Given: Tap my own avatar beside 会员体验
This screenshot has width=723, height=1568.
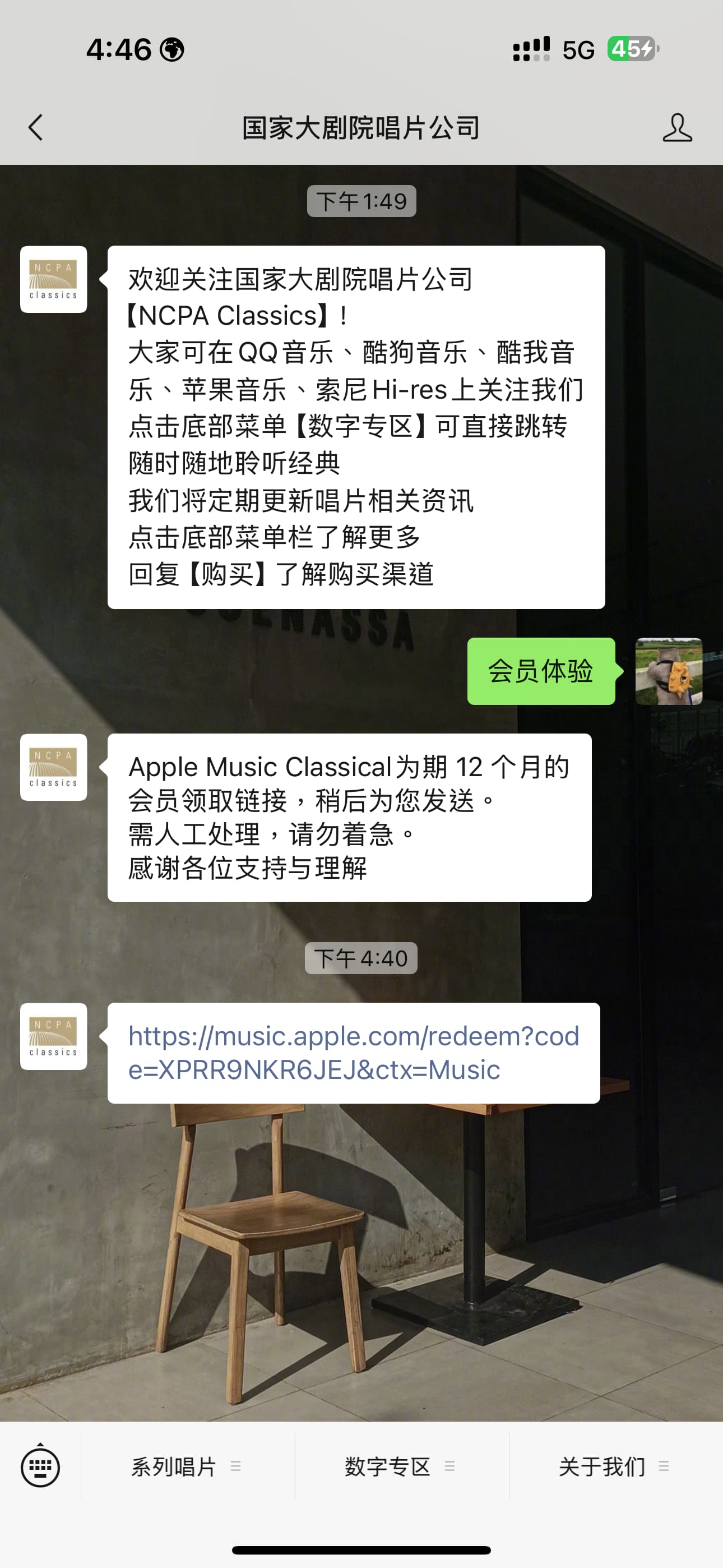Looking at the screenshot, I should tap(668, 671).
